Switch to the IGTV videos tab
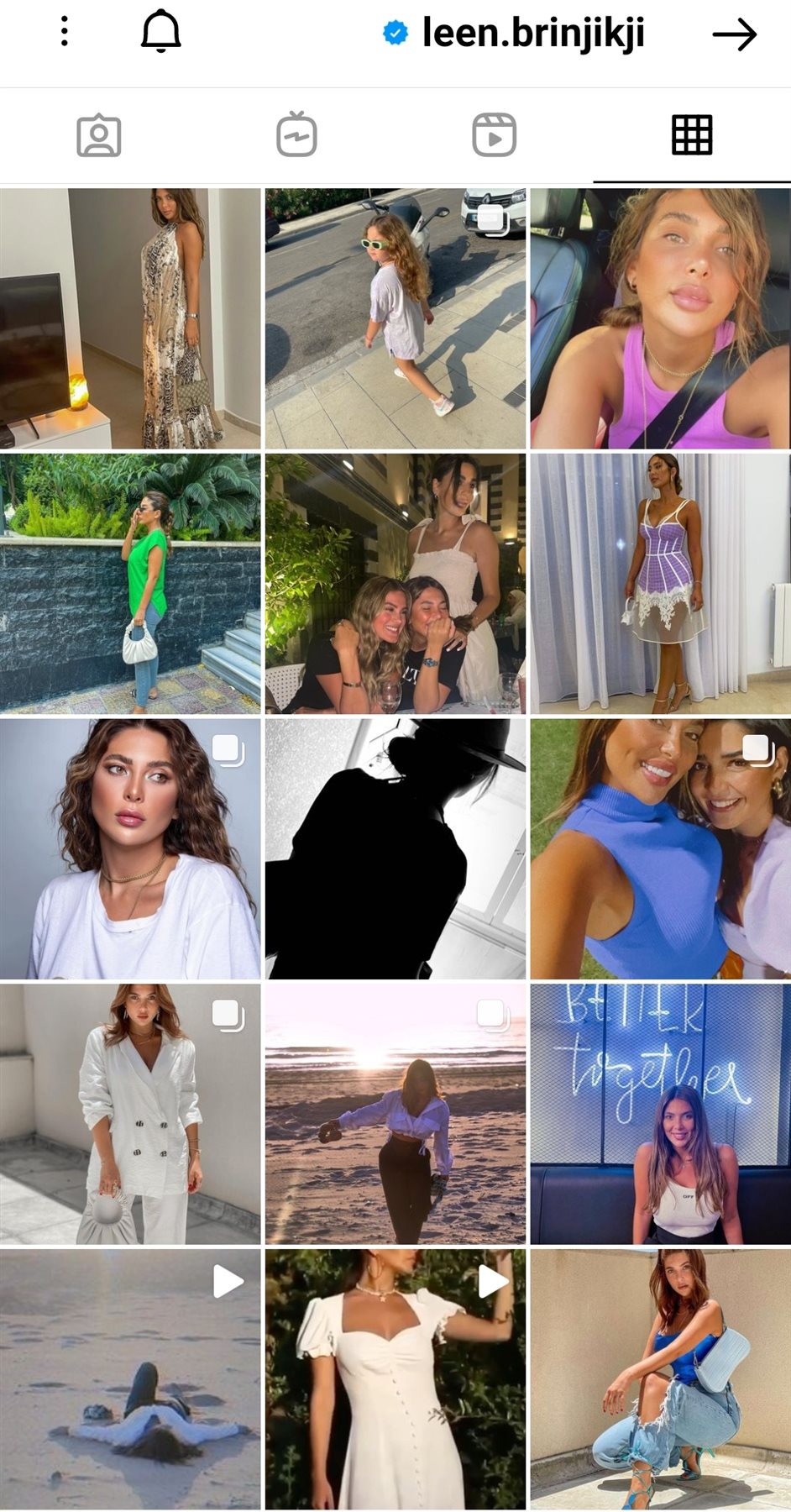 (x=296, y=135)
